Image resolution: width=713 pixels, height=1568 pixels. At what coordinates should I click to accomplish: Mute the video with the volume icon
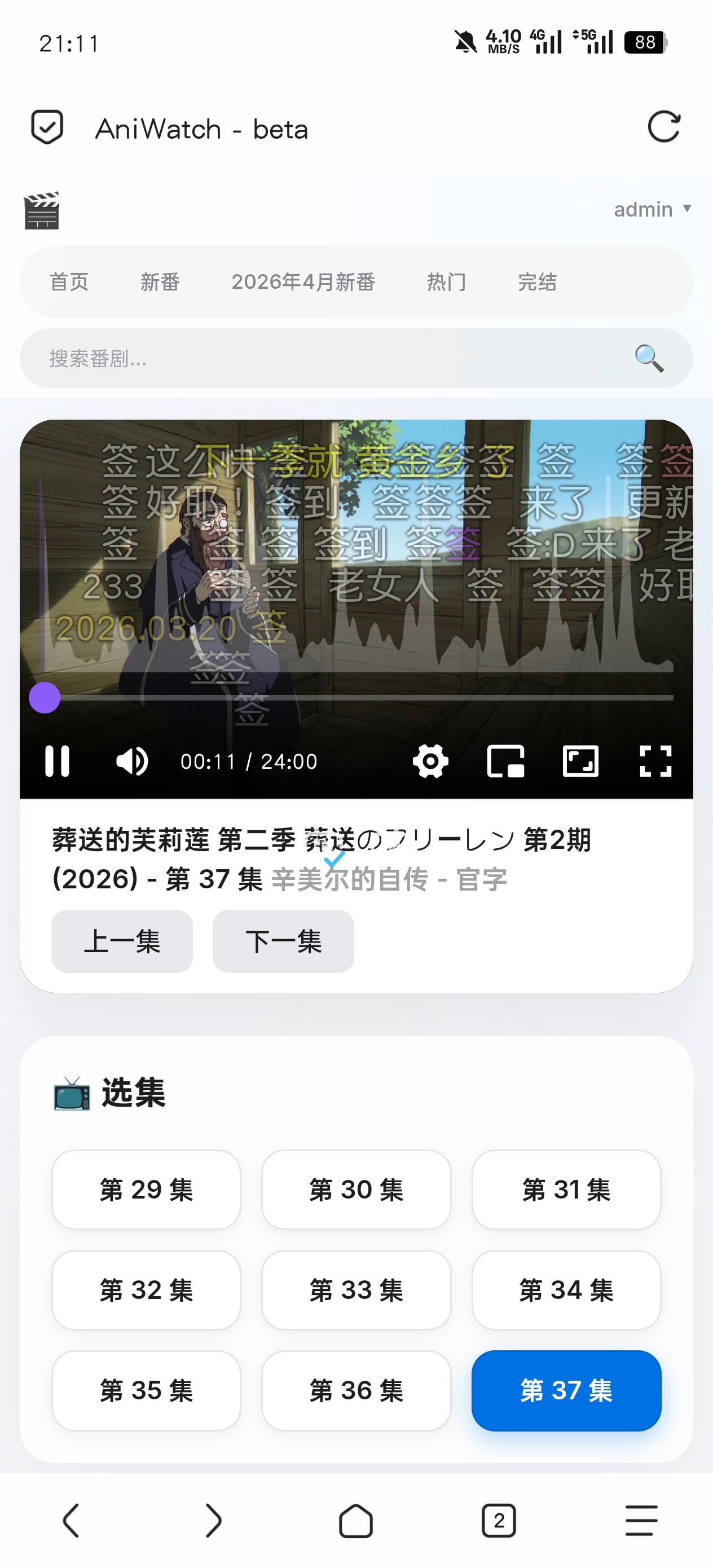coord(132,761)
